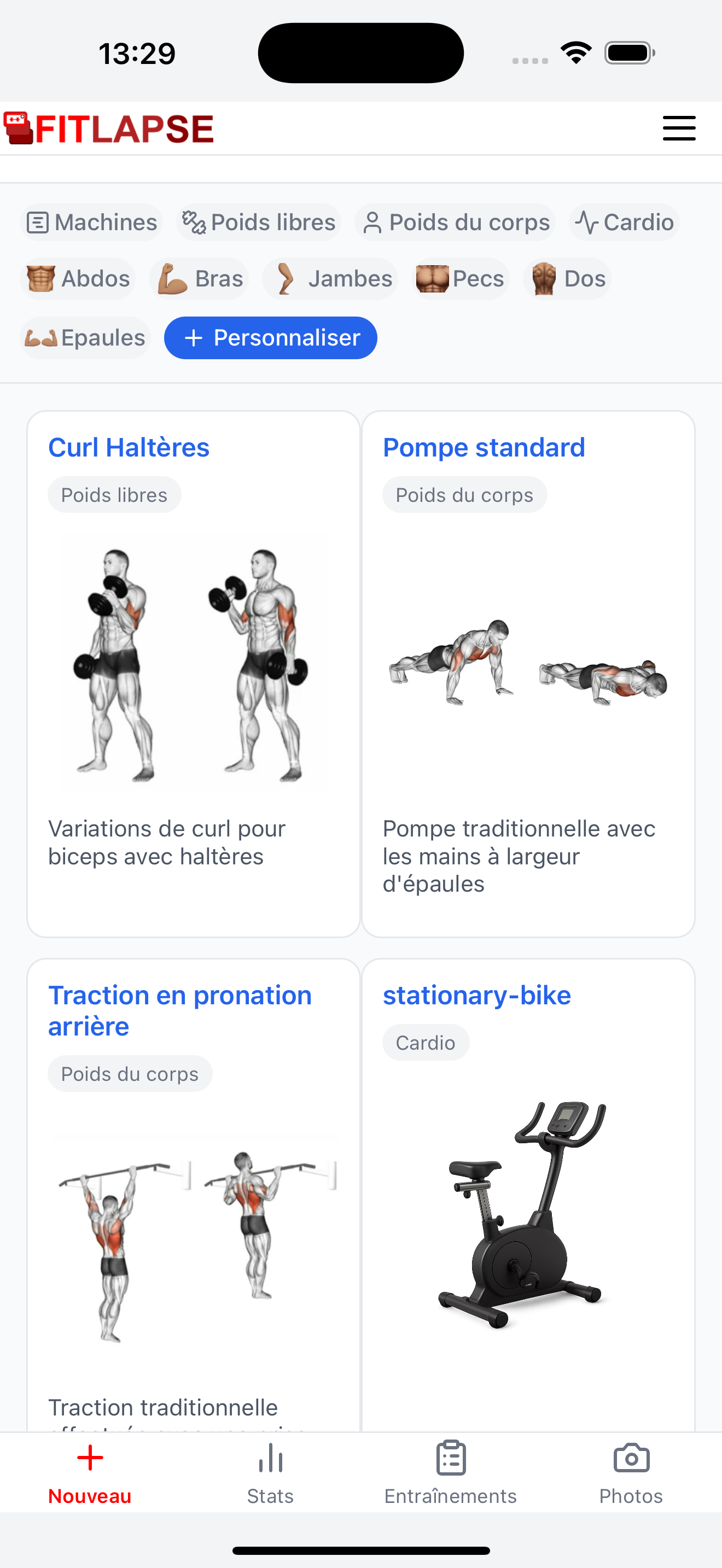
Task: Select the Poids libres filter chip
Action: [x=259, y=222]
